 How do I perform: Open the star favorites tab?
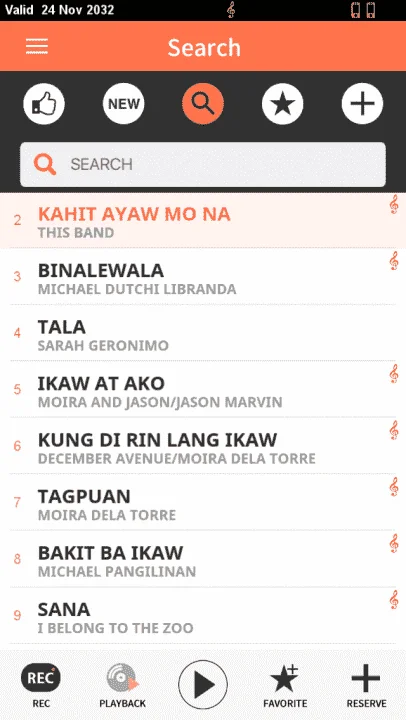pos(282,104)
